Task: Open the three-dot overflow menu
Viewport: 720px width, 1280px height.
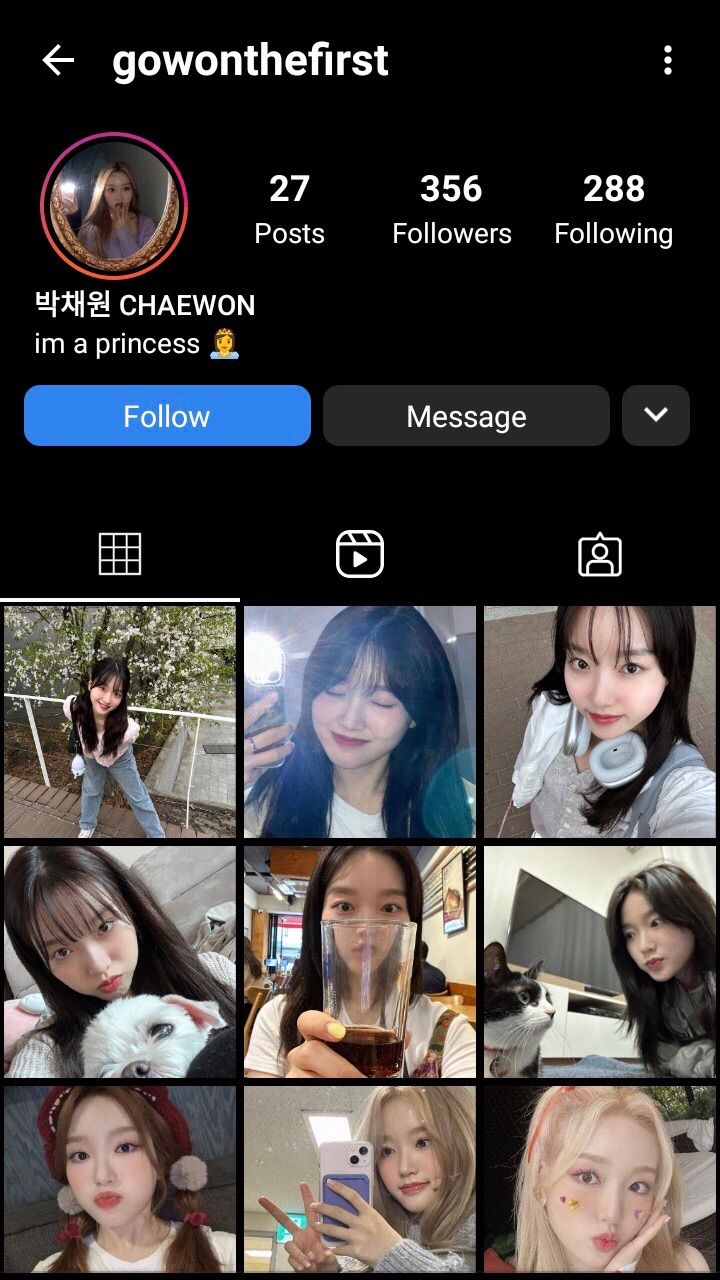Action: pos(667,61)
